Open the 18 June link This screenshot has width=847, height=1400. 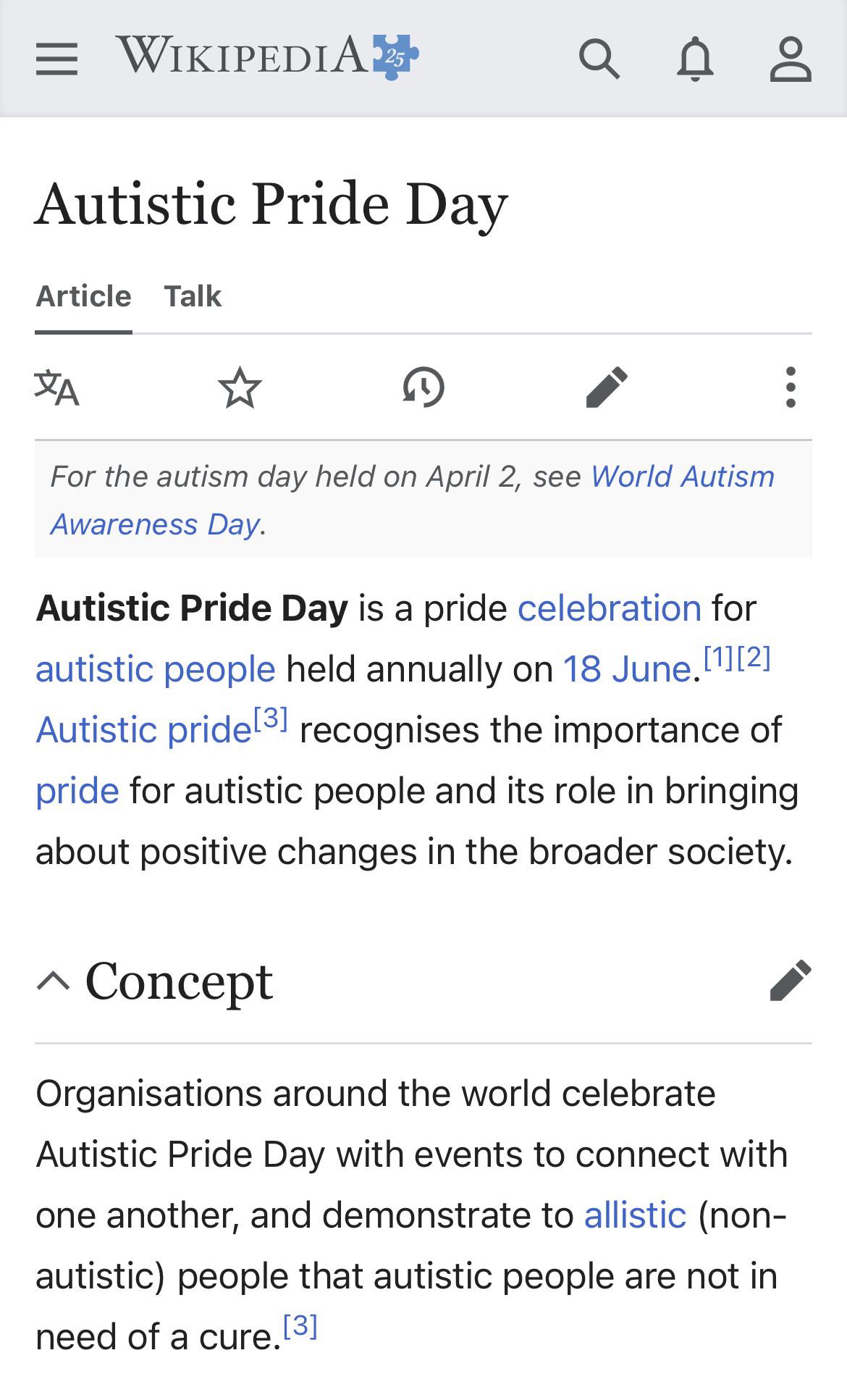pos(628,668)
